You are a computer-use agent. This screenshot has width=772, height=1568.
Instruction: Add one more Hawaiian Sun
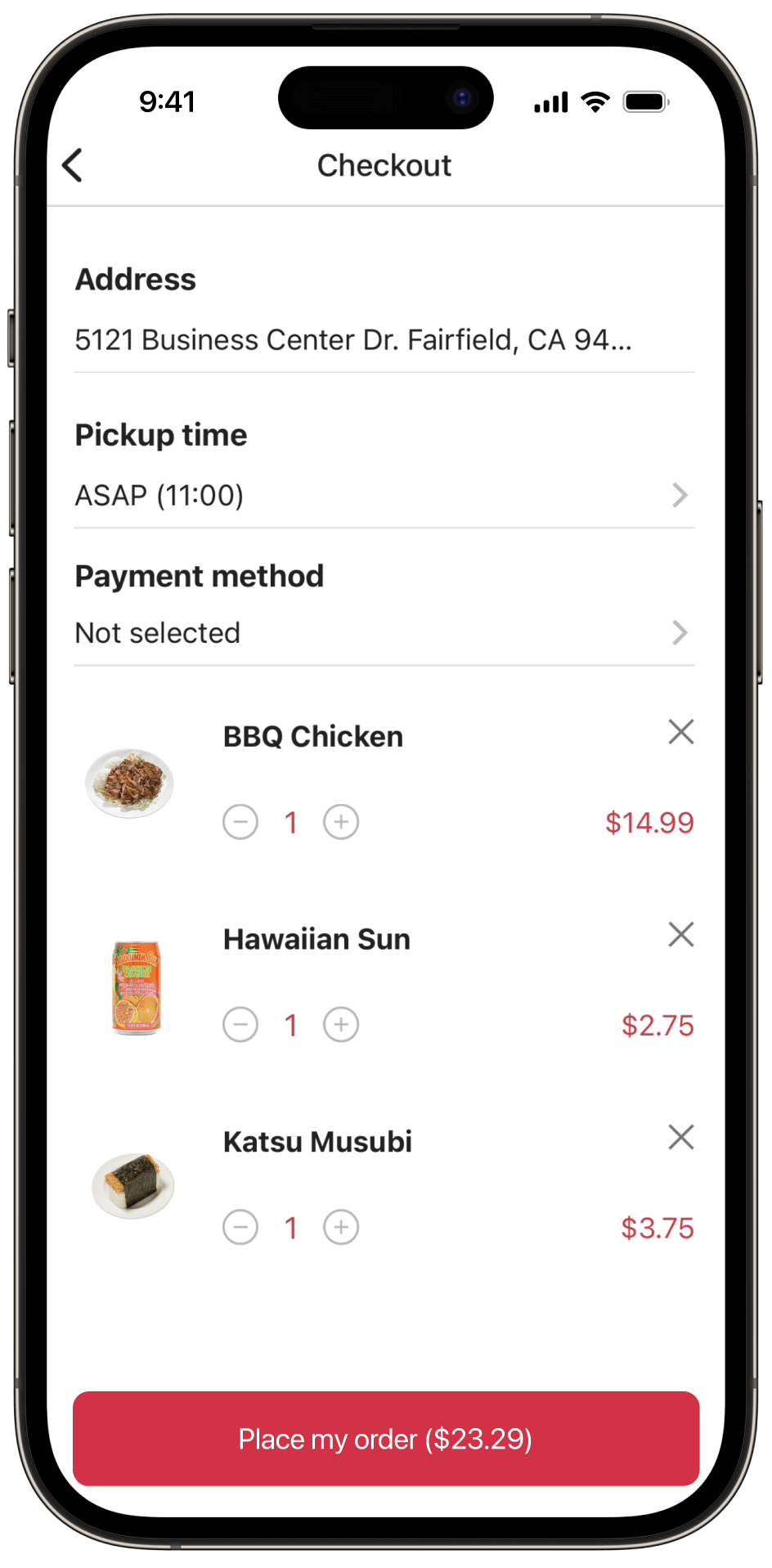click(341, 1025)
